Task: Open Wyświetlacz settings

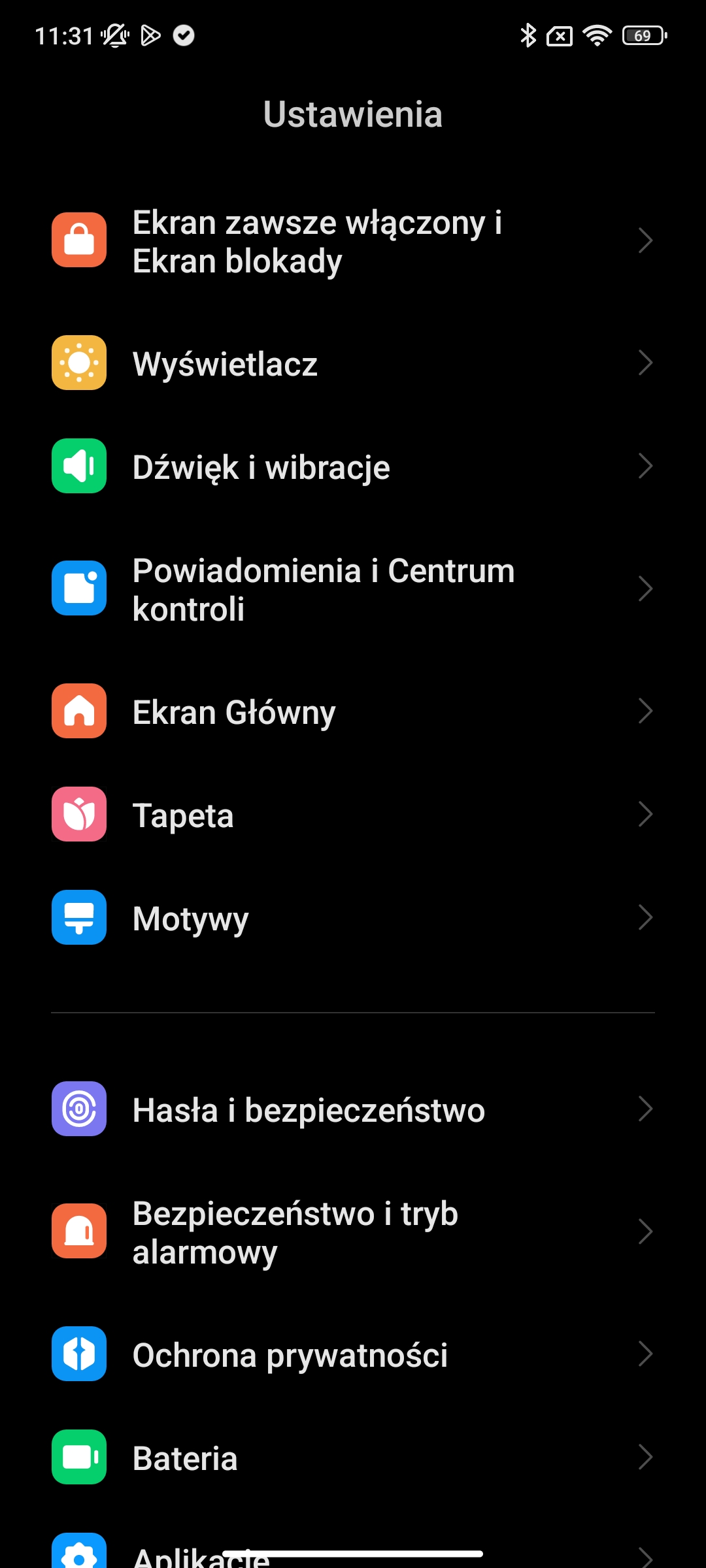Action: (x=353, y=363)
